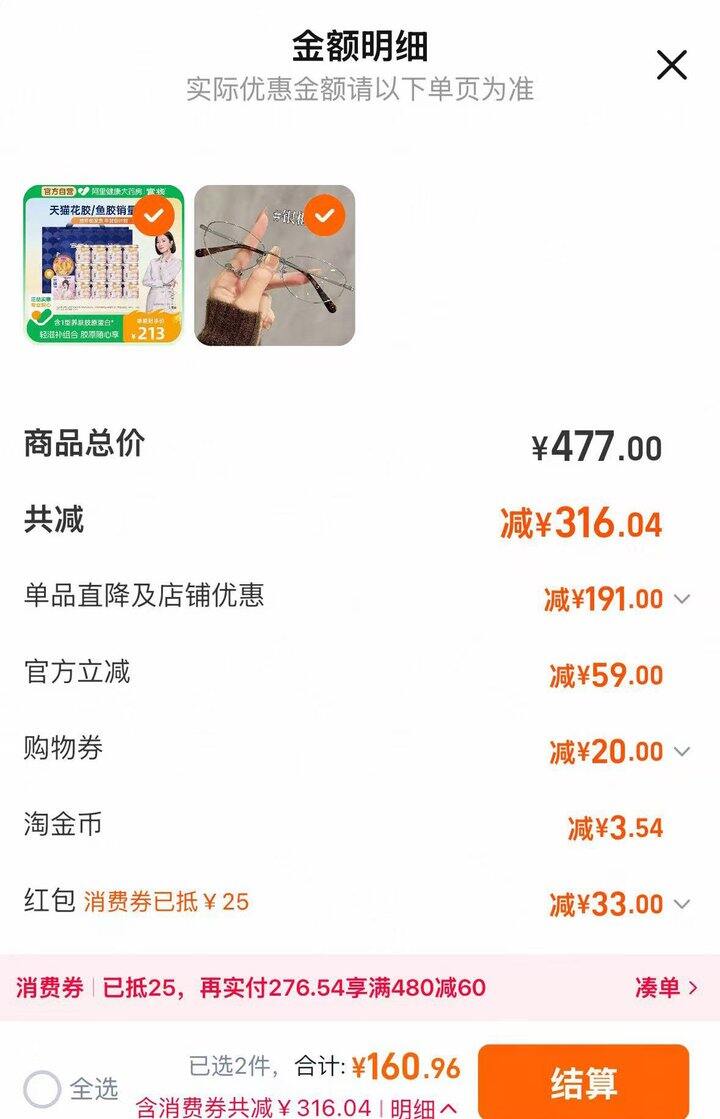Image resolution: width=720 pixels, height=1119 pixels.
Task: Expand 单品直降及店铺优惠 discount details
Action: (x=682, y=599)
